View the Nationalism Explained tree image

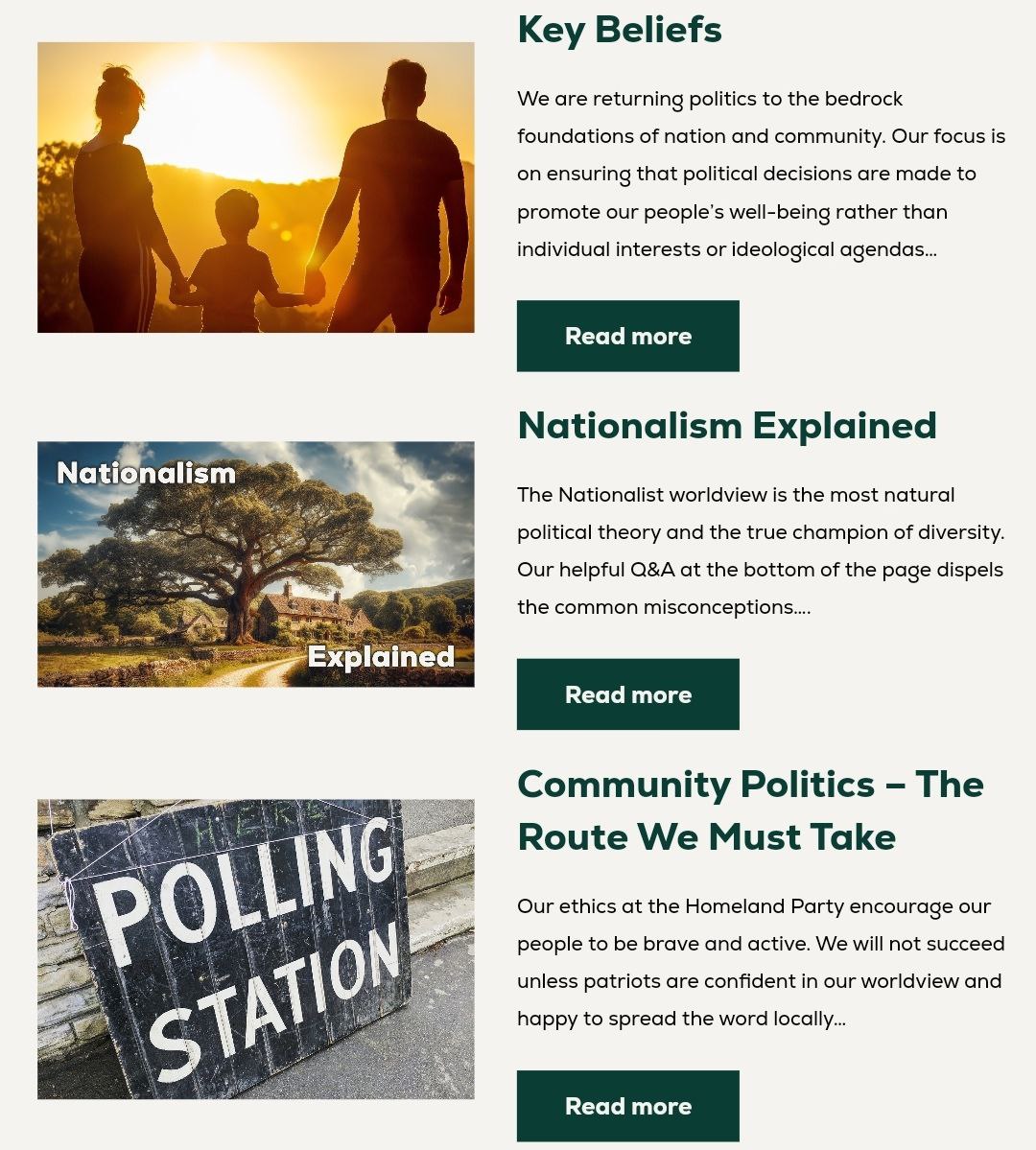(255, 564)
